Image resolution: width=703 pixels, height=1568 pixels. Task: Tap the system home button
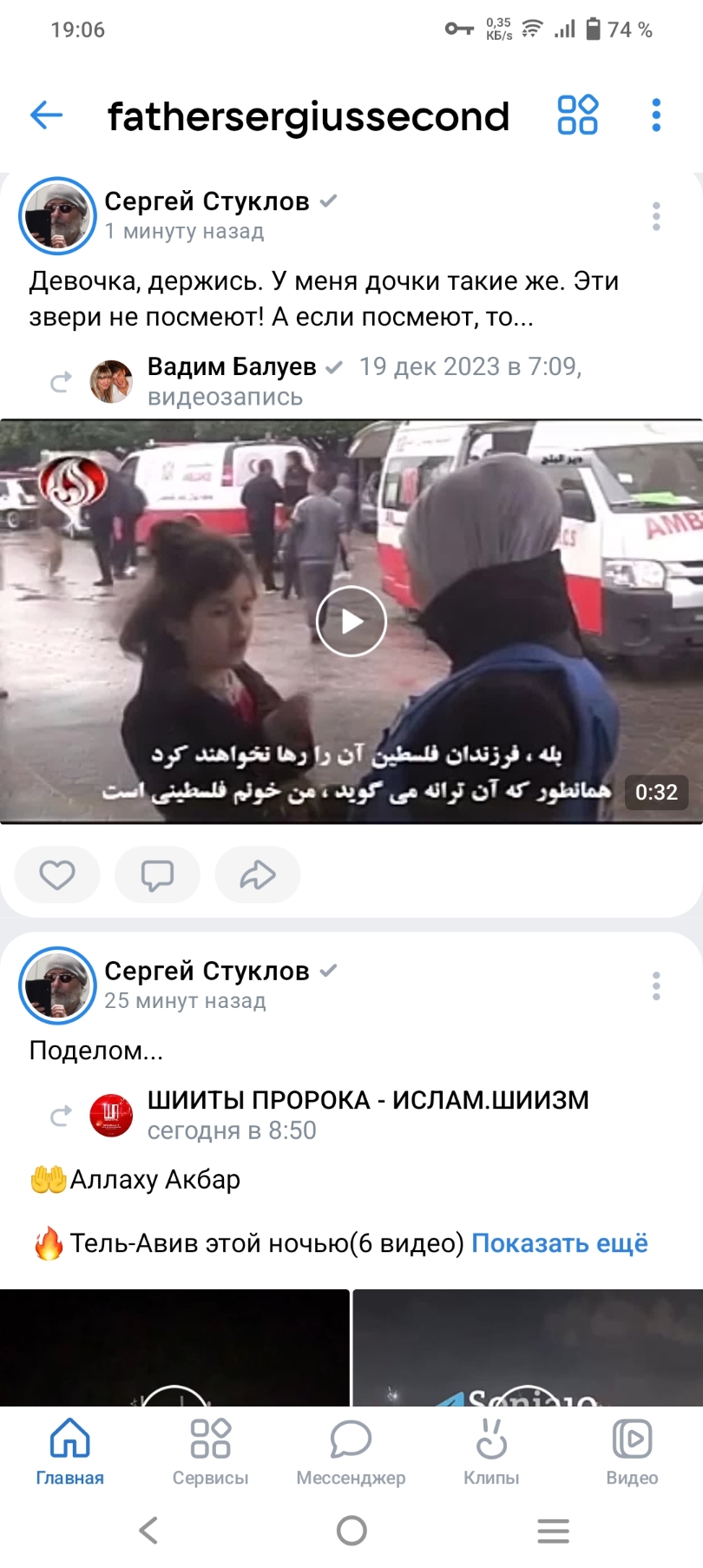[x=351, y=1531]
